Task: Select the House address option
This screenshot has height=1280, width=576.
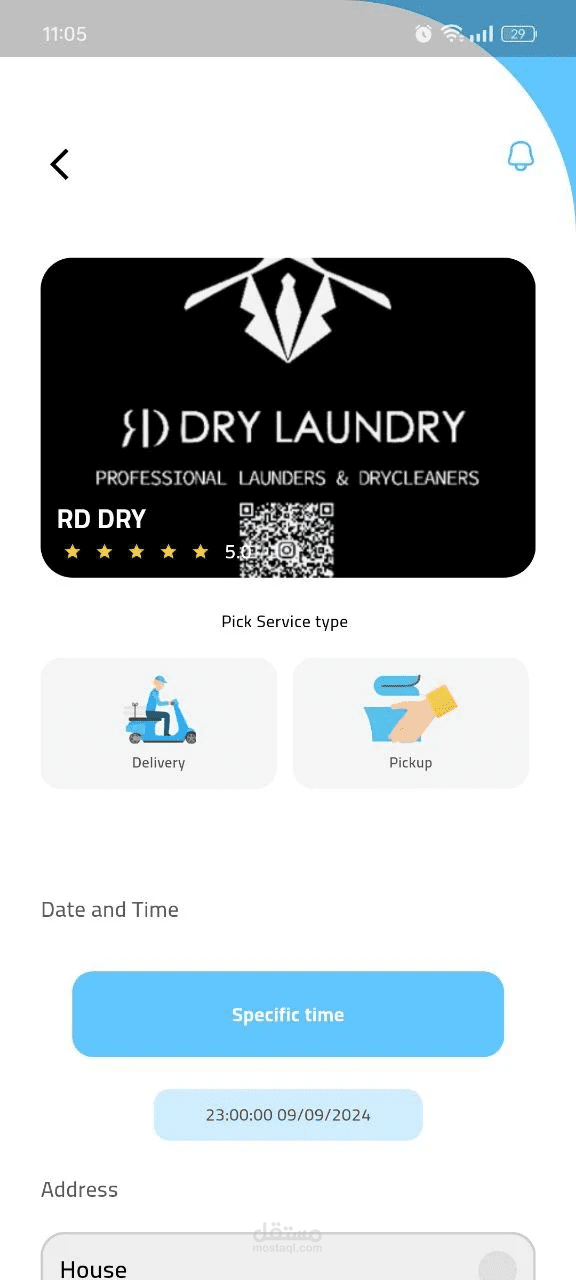Action: pos(288,1258)
